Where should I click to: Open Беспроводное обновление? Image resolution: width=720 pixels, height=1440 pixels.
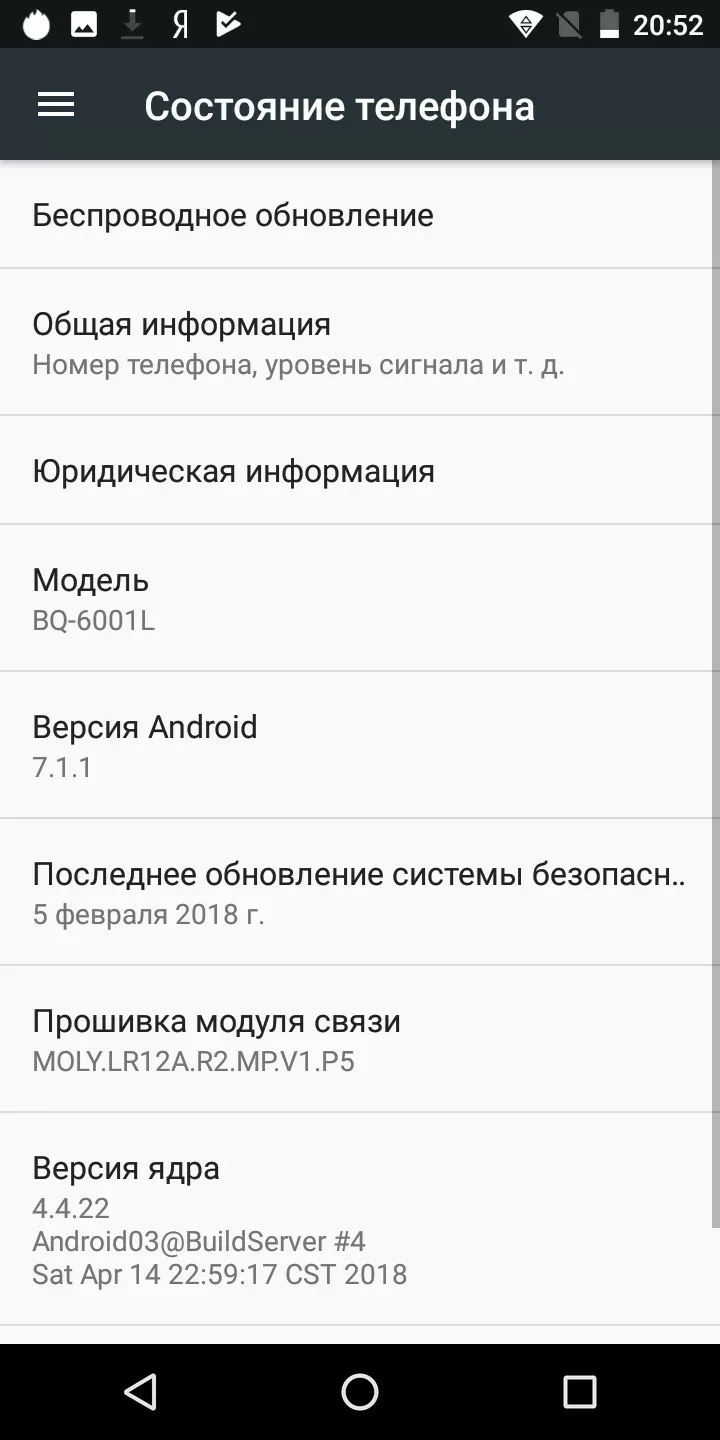click(360, 214)
